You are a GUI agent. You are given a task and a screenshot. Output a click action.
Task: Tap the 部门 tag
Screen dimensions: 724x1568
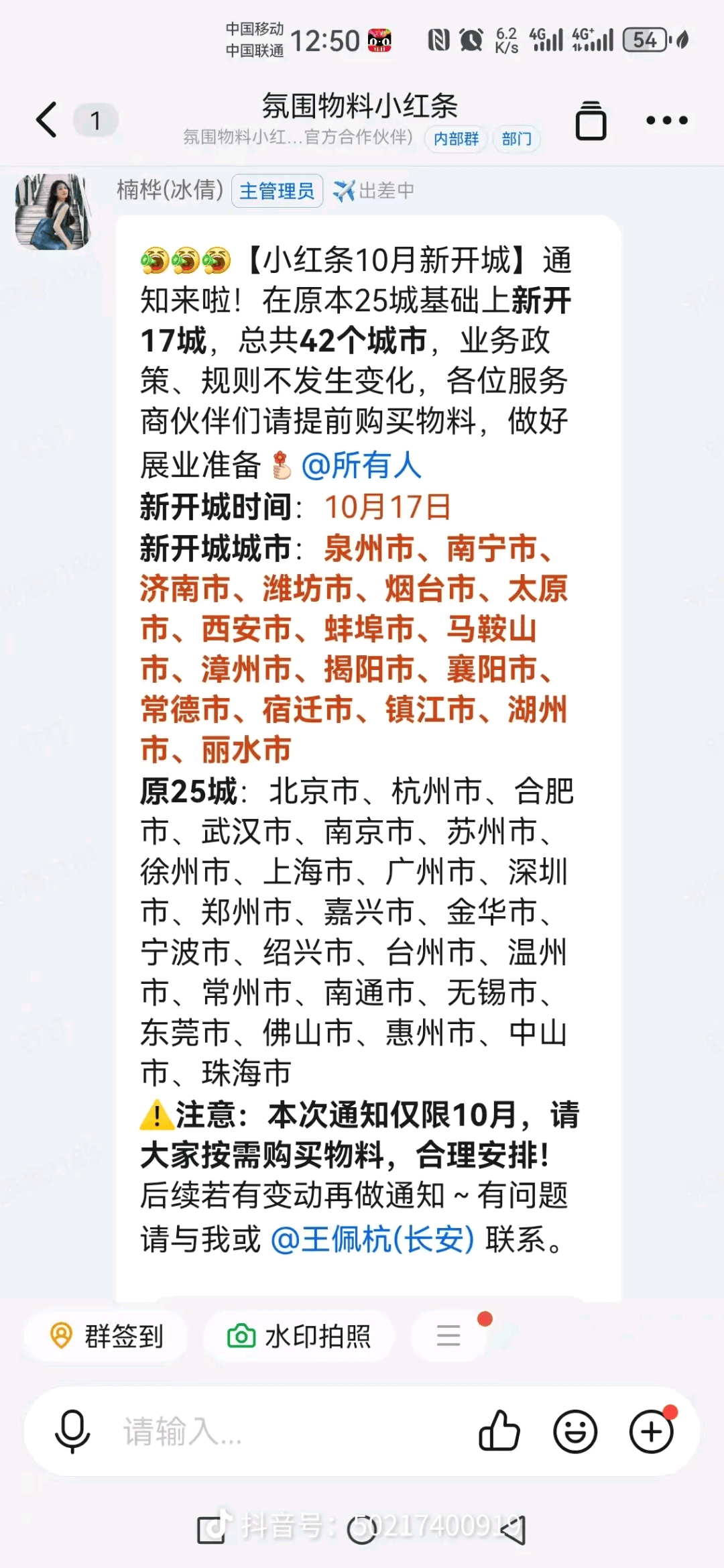516,139
